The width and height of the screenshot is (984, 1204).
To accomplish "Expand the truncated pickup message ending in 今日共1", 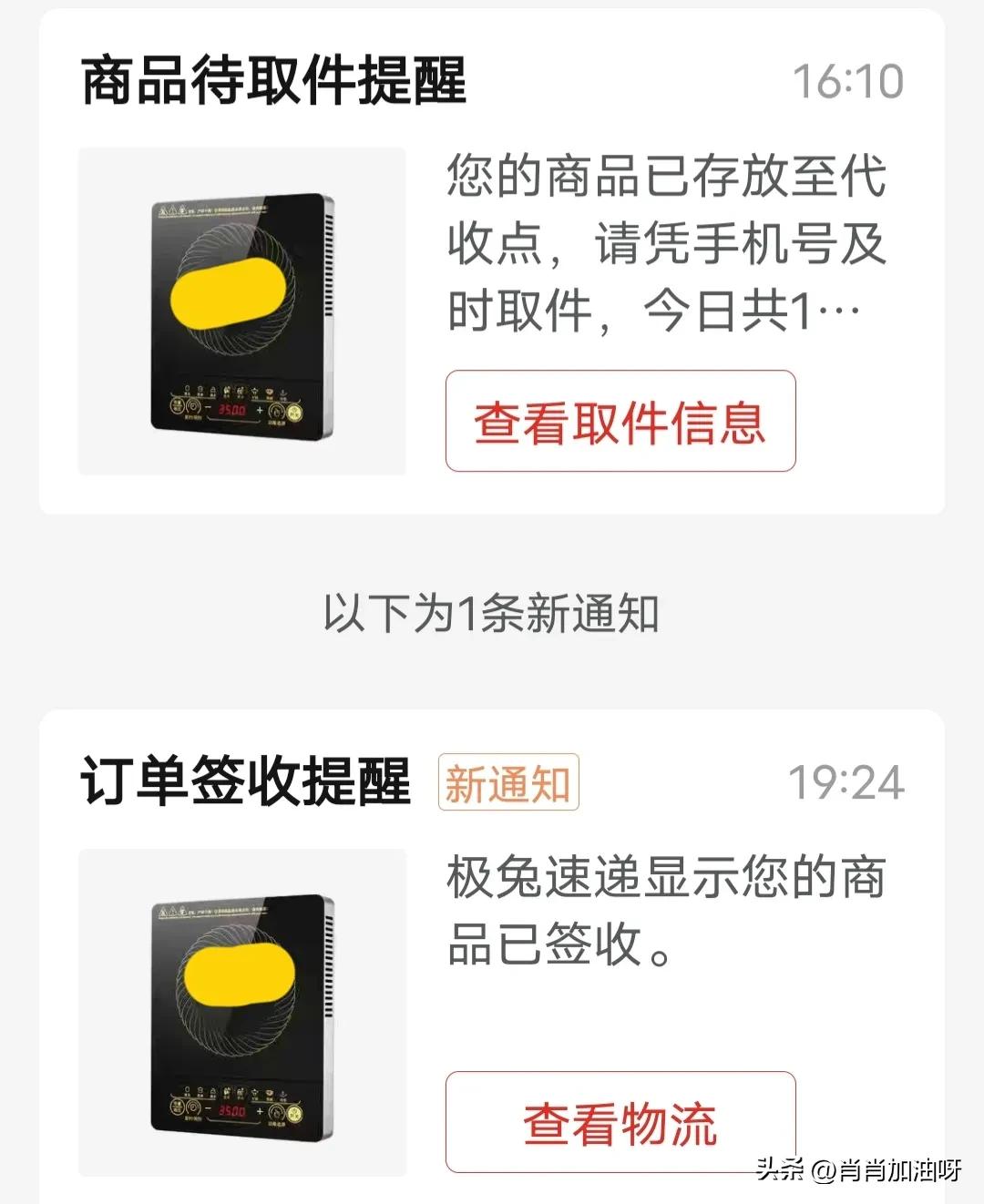I will [656, 310].
